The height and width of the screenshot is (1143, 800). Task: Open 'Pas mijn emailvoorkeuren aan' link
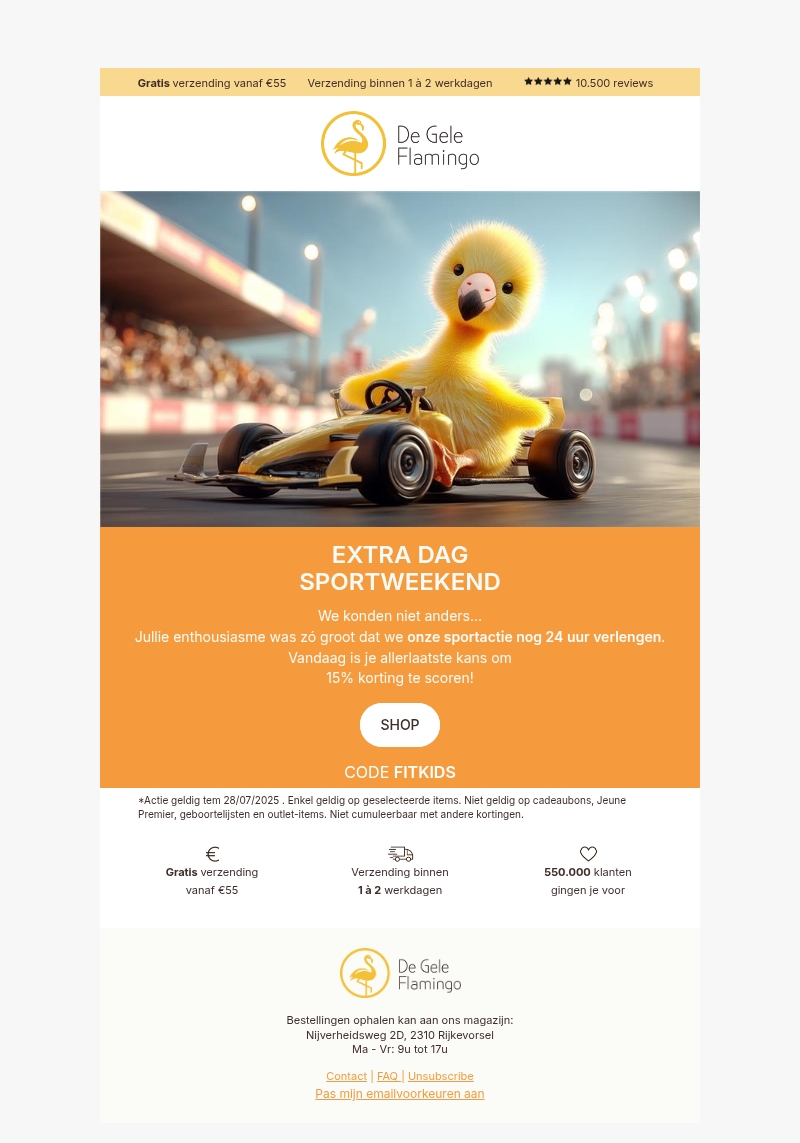[x=400, y=1094]
